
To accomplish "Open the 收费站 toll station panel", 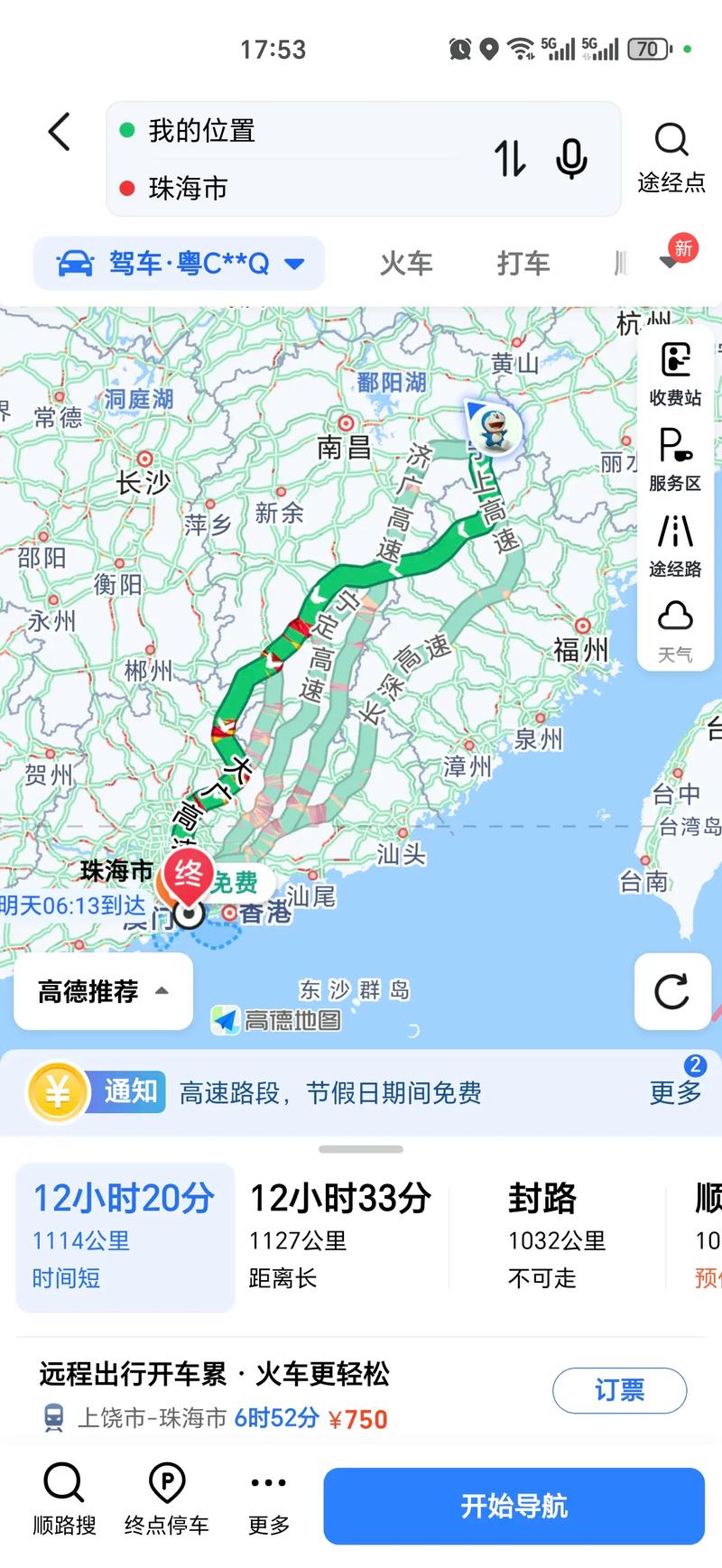I will (674, 372).
